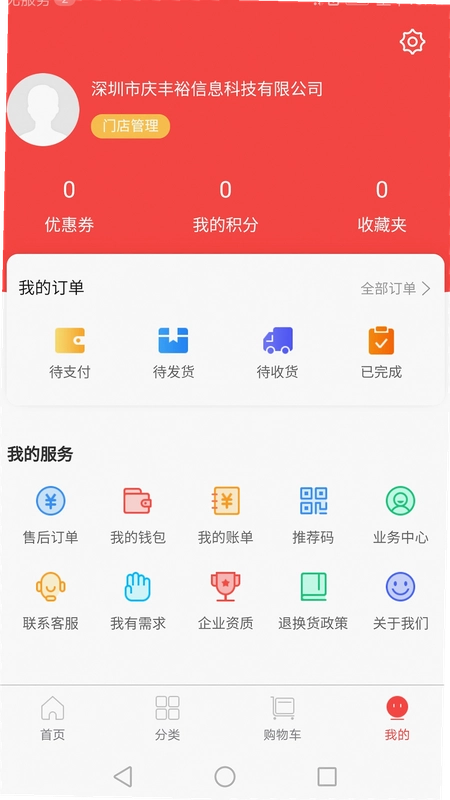This screenshot has width=450, height=800.
Task: Open 待收货 orders
Action: point(278,353)
